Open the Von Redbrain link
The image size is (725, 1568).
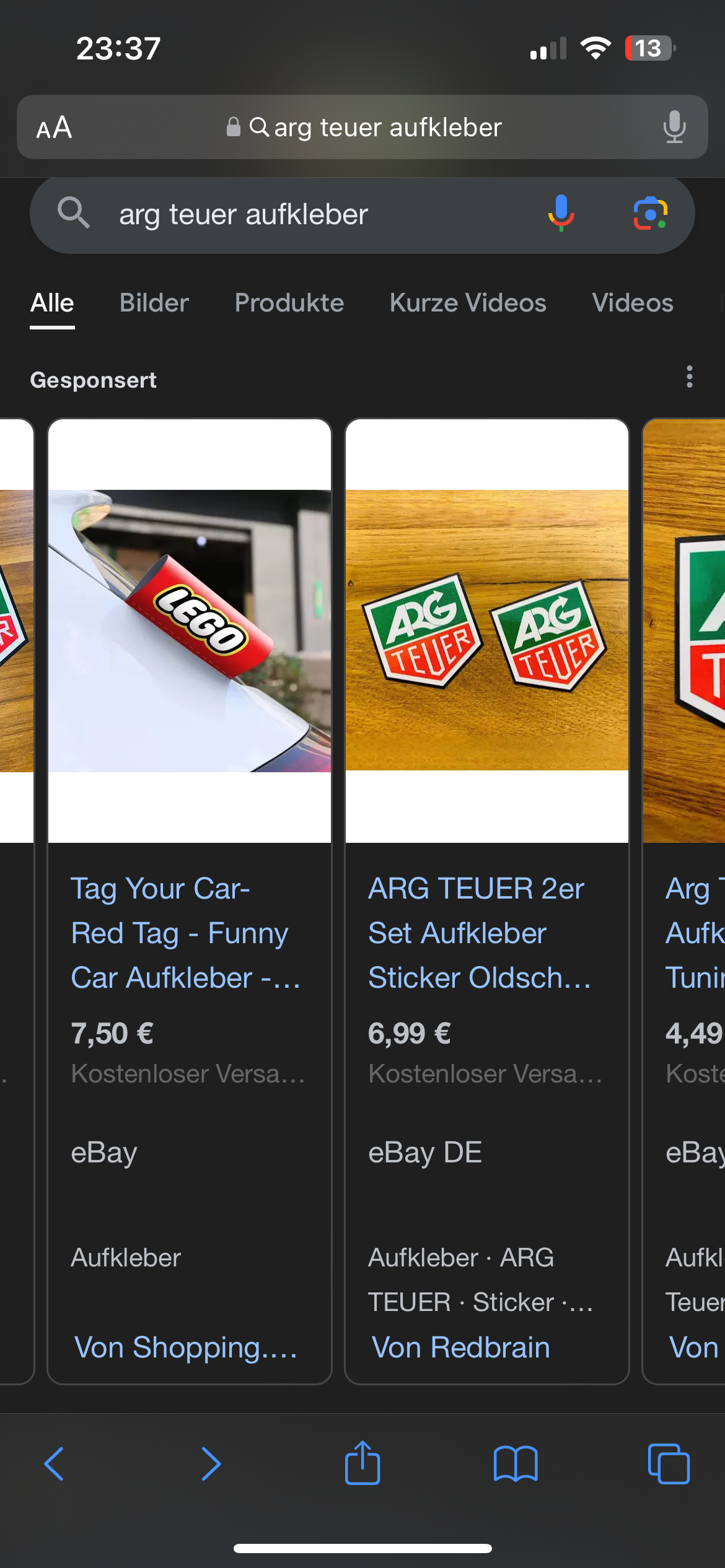click(461, 1348)
